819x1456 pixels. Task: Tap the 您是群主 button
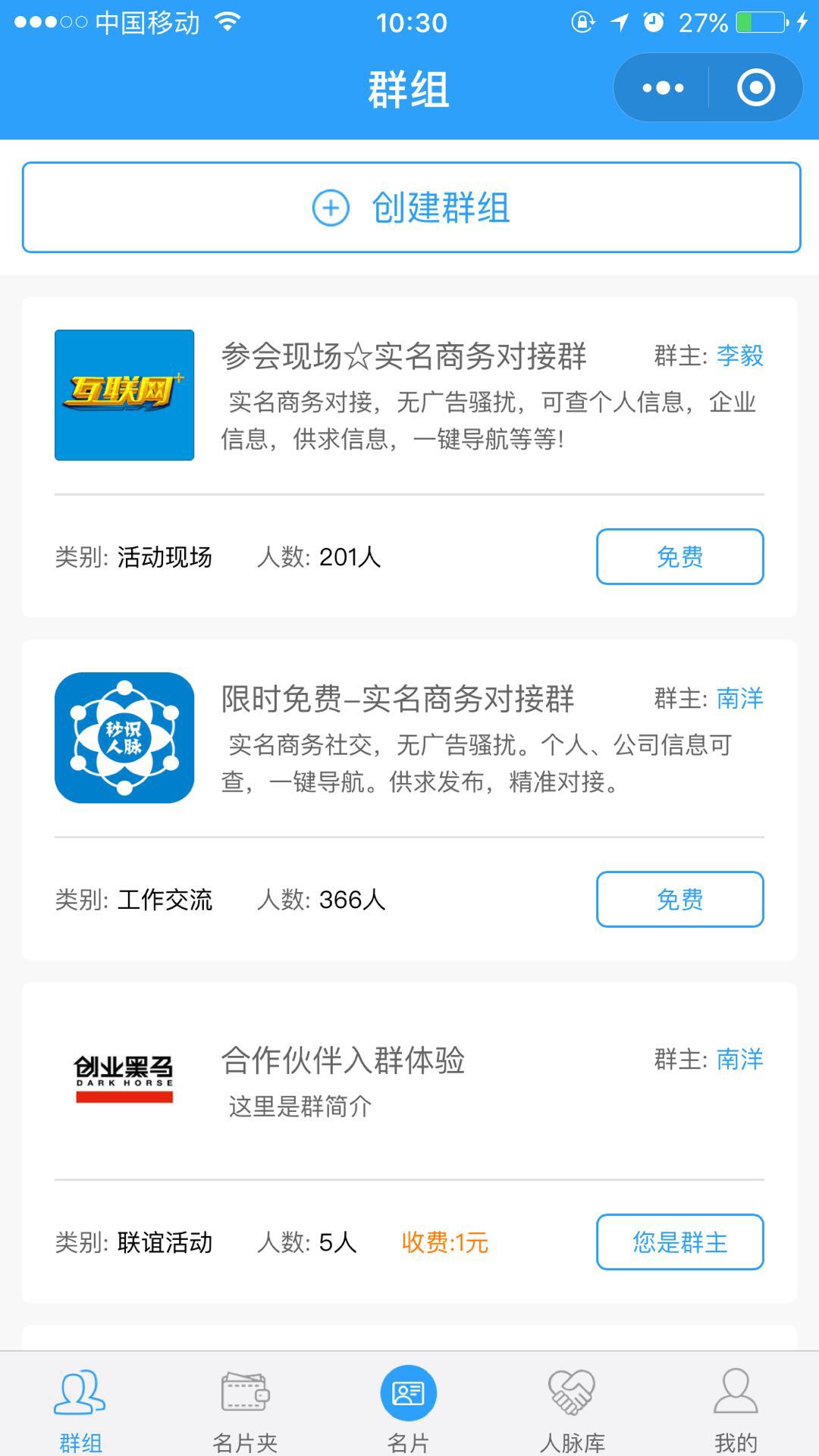(679, 1242)
